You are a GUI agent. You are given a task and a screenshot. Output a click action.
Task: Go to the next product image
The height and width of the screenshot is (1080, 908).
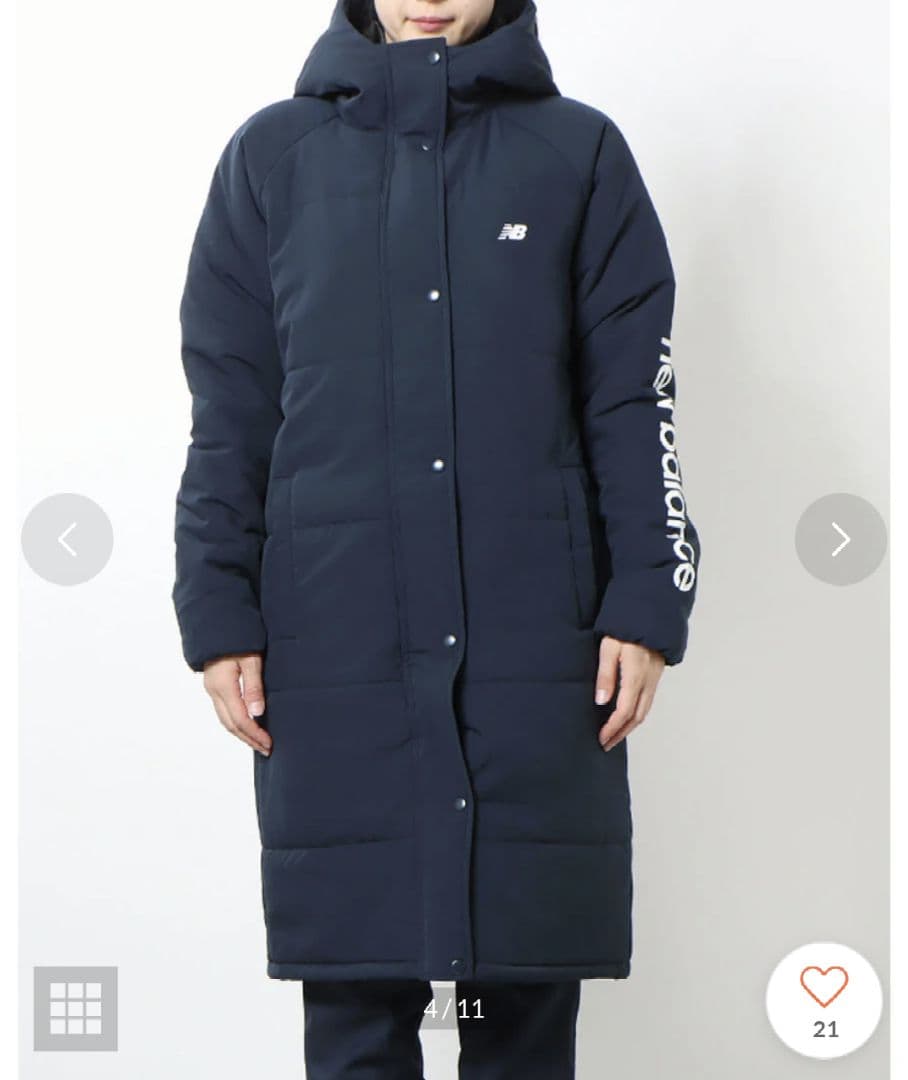pos(840,539)
